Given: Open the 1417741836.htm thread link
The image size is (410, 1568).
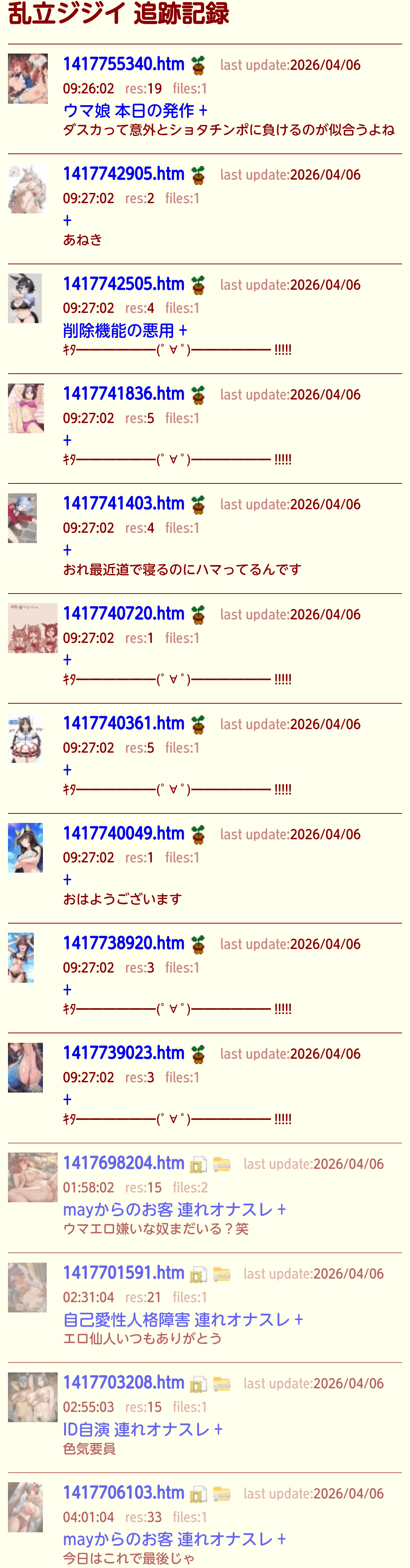Looking at the screenshot, I should tap(123, 394).
